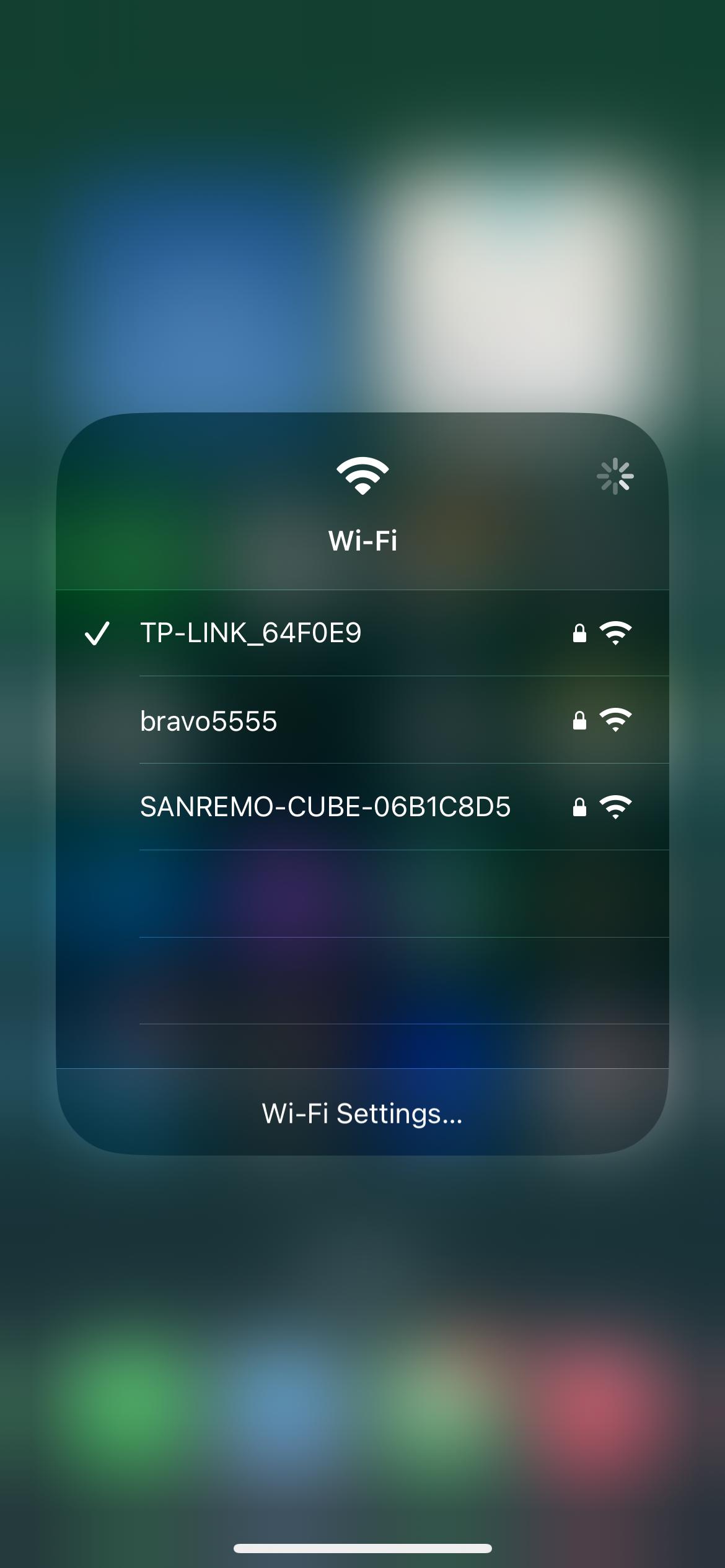Collapse the Wi-Fi network panel header
This screenshot has height=1568, width=725.
pyautogui.click(x=362, y=539)
